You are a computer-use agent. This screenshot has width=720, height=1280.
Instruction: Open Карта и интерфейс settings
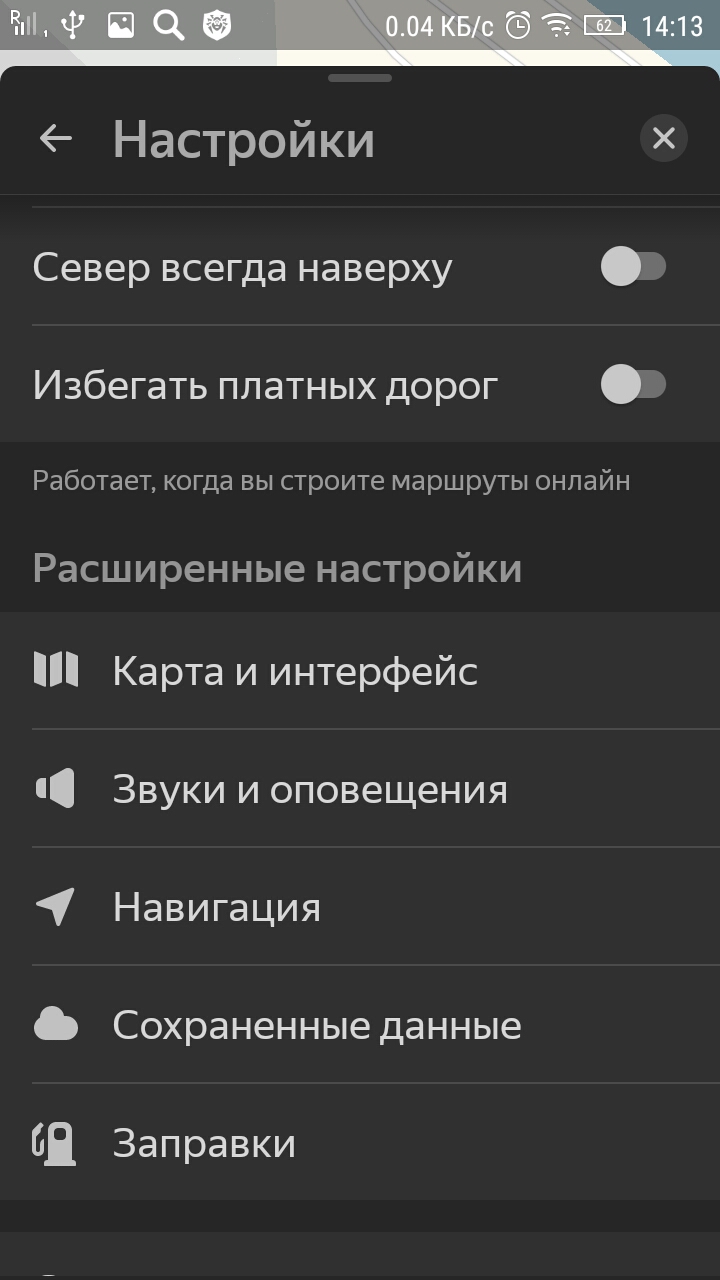295,671
